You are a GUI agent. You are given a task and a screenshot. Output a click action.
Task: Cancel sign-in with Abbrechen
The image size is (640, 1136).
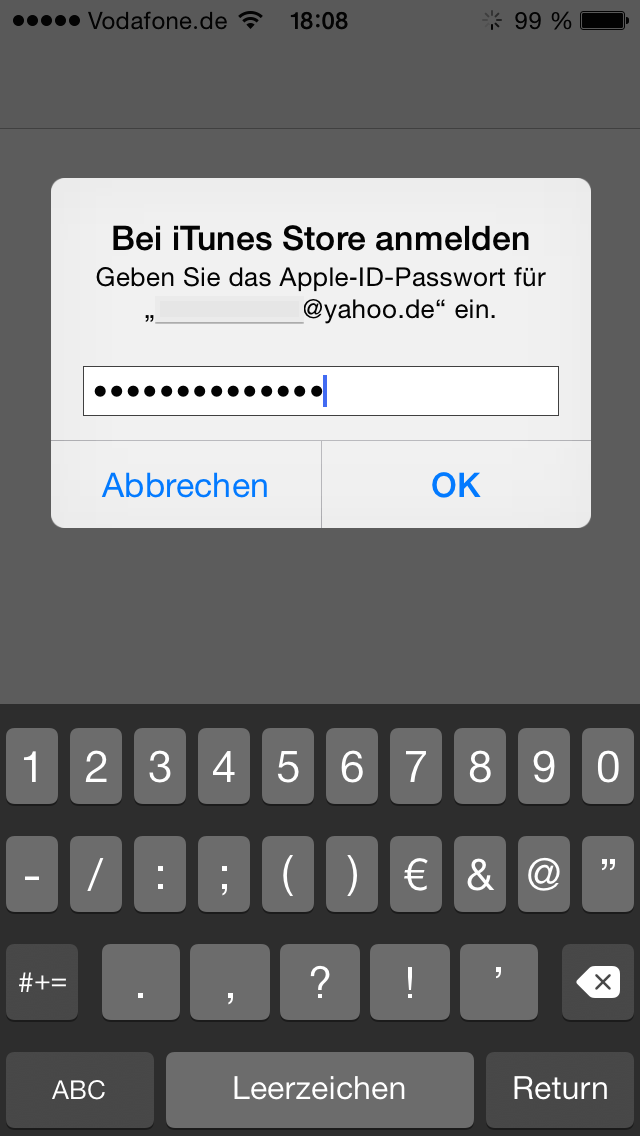click(x=186, y=485)
